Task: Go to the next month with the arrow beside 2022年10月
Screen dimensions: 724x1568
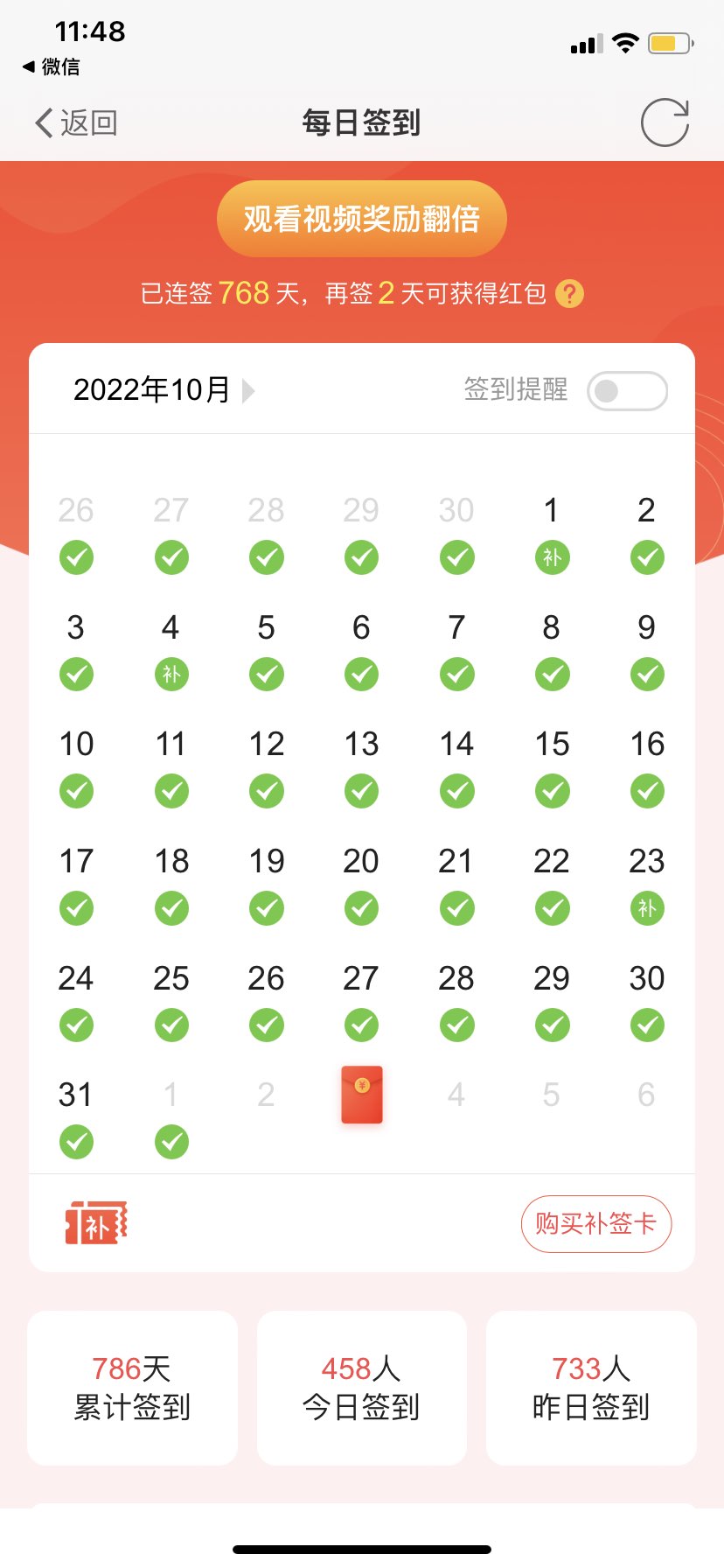Action: coord(248,390)
